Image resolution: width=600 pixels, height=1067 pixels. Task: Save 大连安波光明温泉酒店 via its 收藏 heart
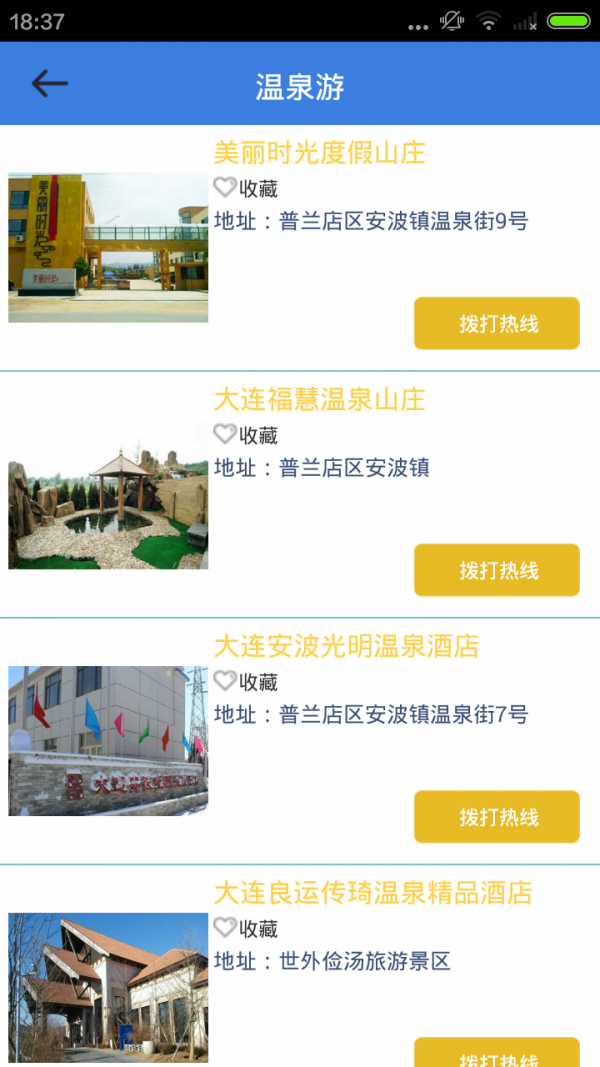(x=225, y=681)
